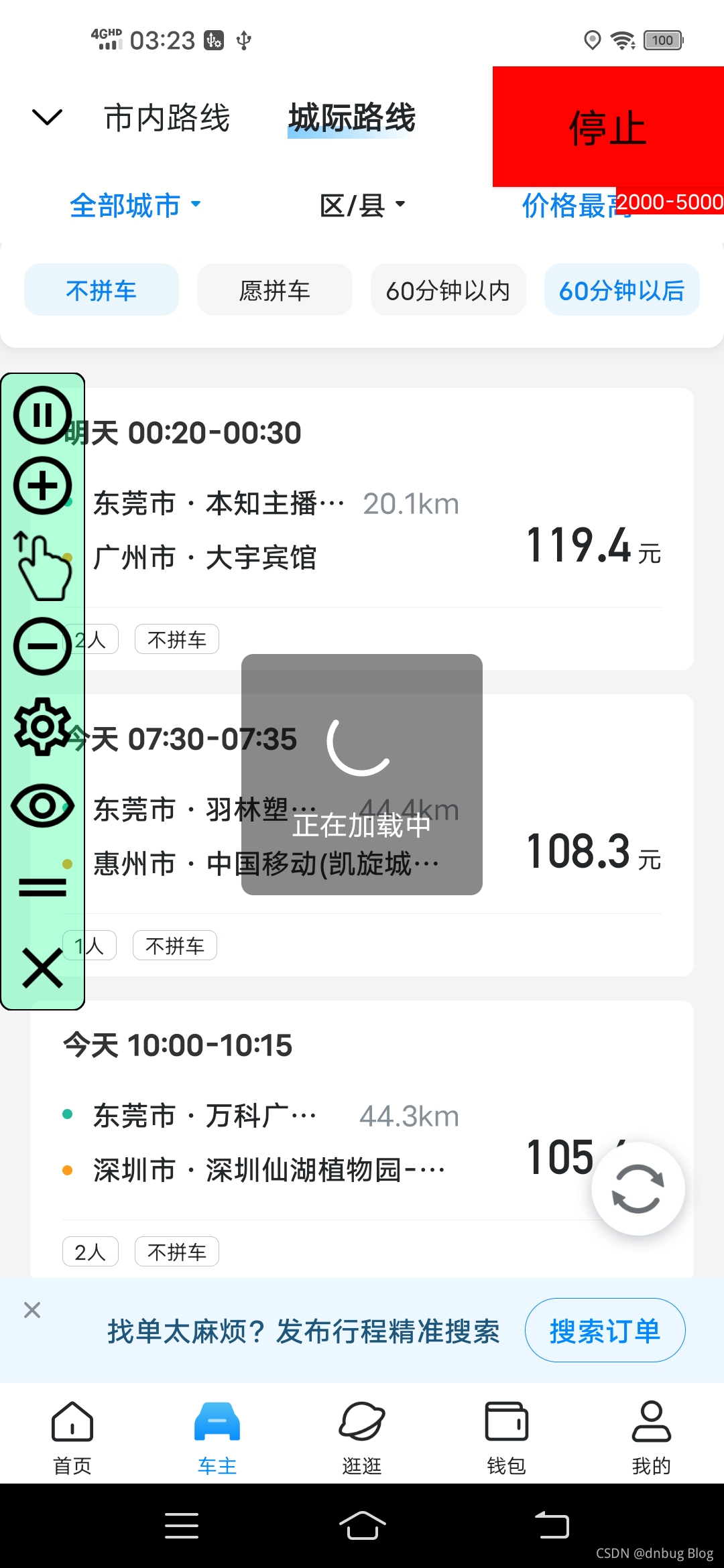The width and height of the screenshot is (724, 1568).
Task: Toggle the 不拼车 filter chip
Action: [x=101, y=290]
